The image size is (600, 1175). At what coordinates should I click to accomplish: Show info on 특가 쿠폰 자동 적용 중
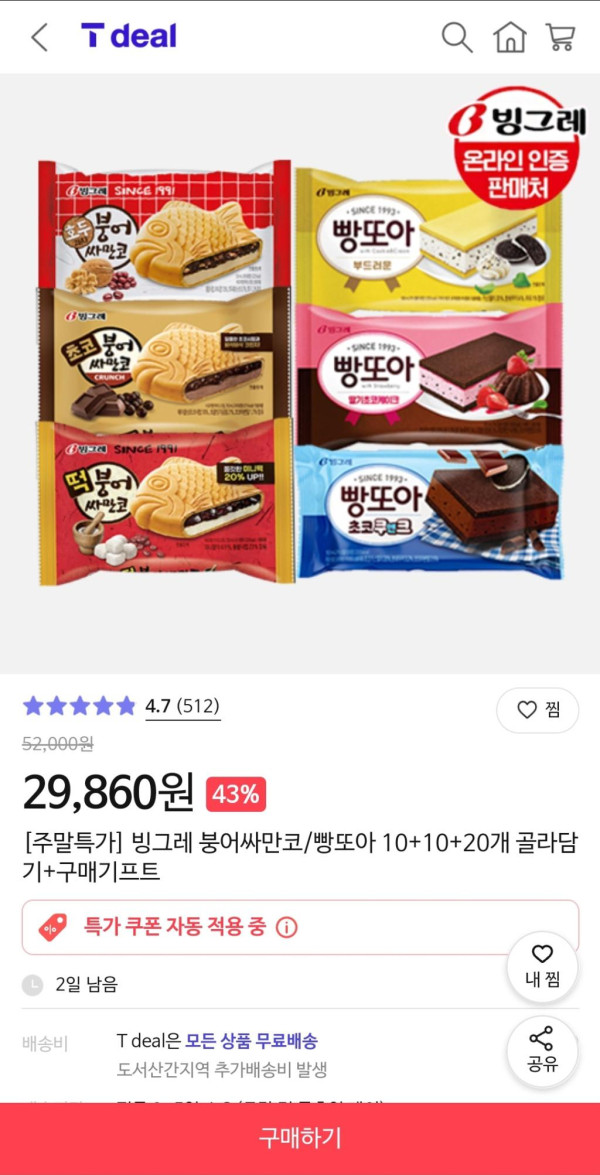pos(287,927)
